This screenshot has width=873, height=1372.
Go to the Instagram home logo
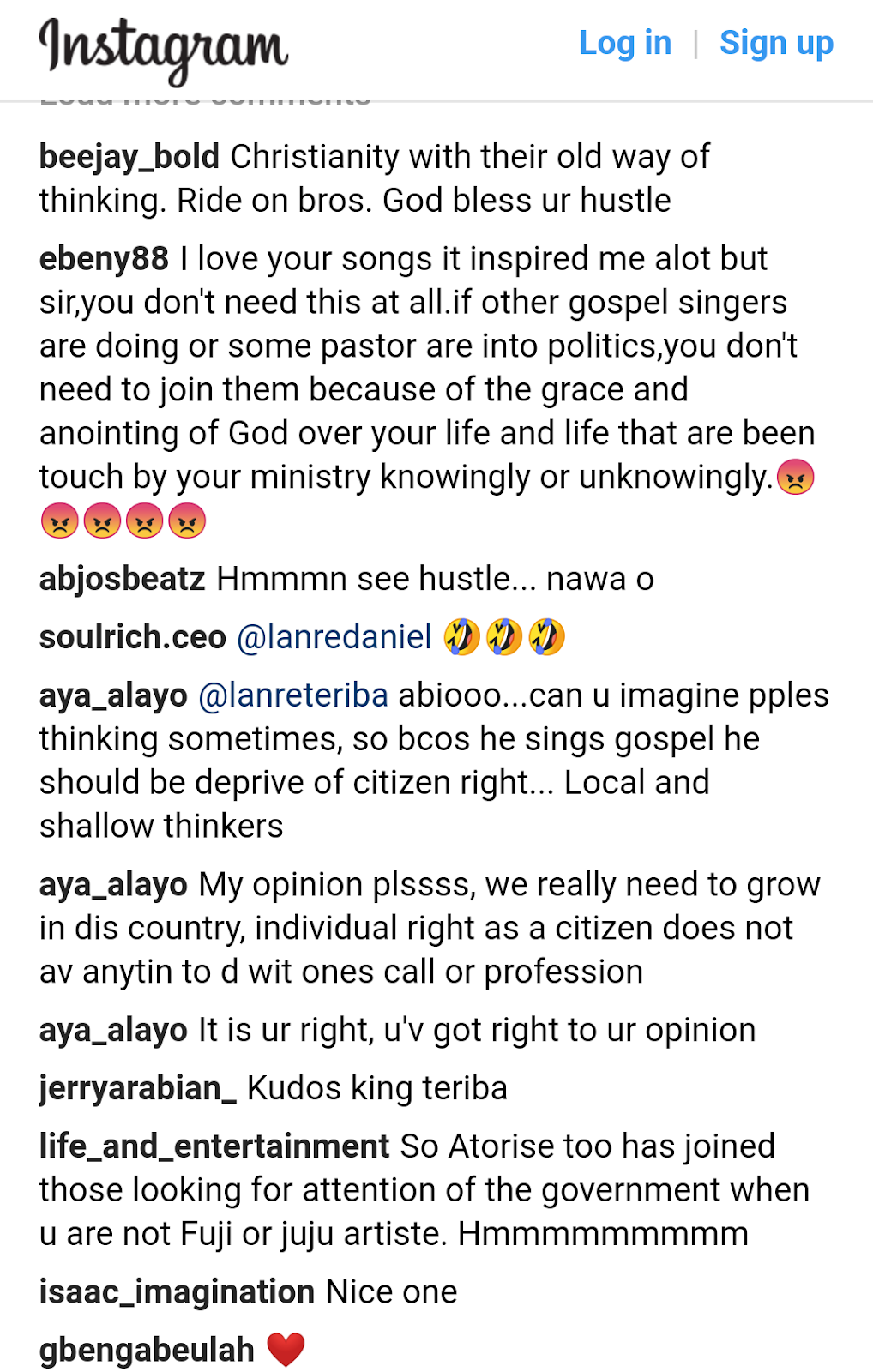pyautogui.click(x=163, y=50)
